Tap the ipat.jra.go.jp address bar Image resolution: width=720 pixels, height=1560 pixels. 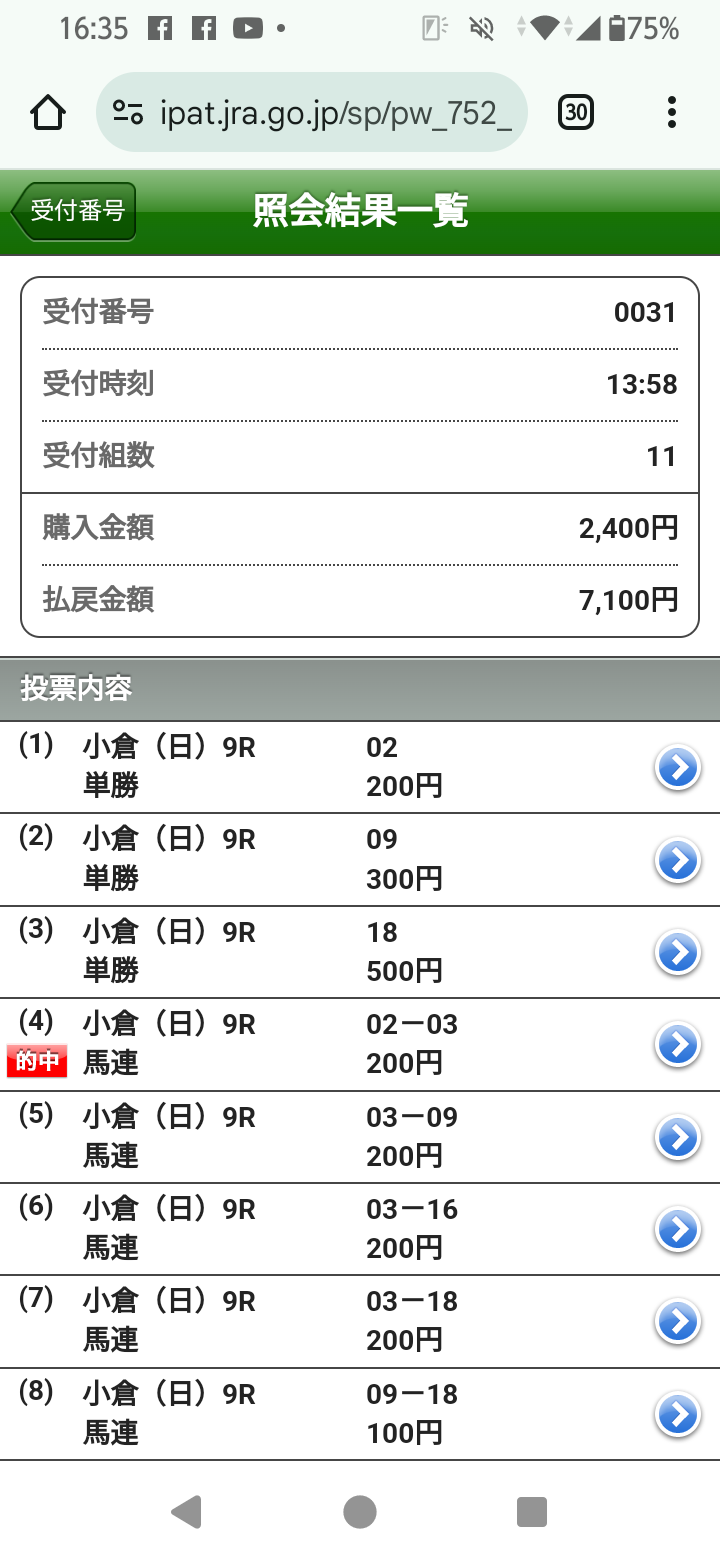312,112
